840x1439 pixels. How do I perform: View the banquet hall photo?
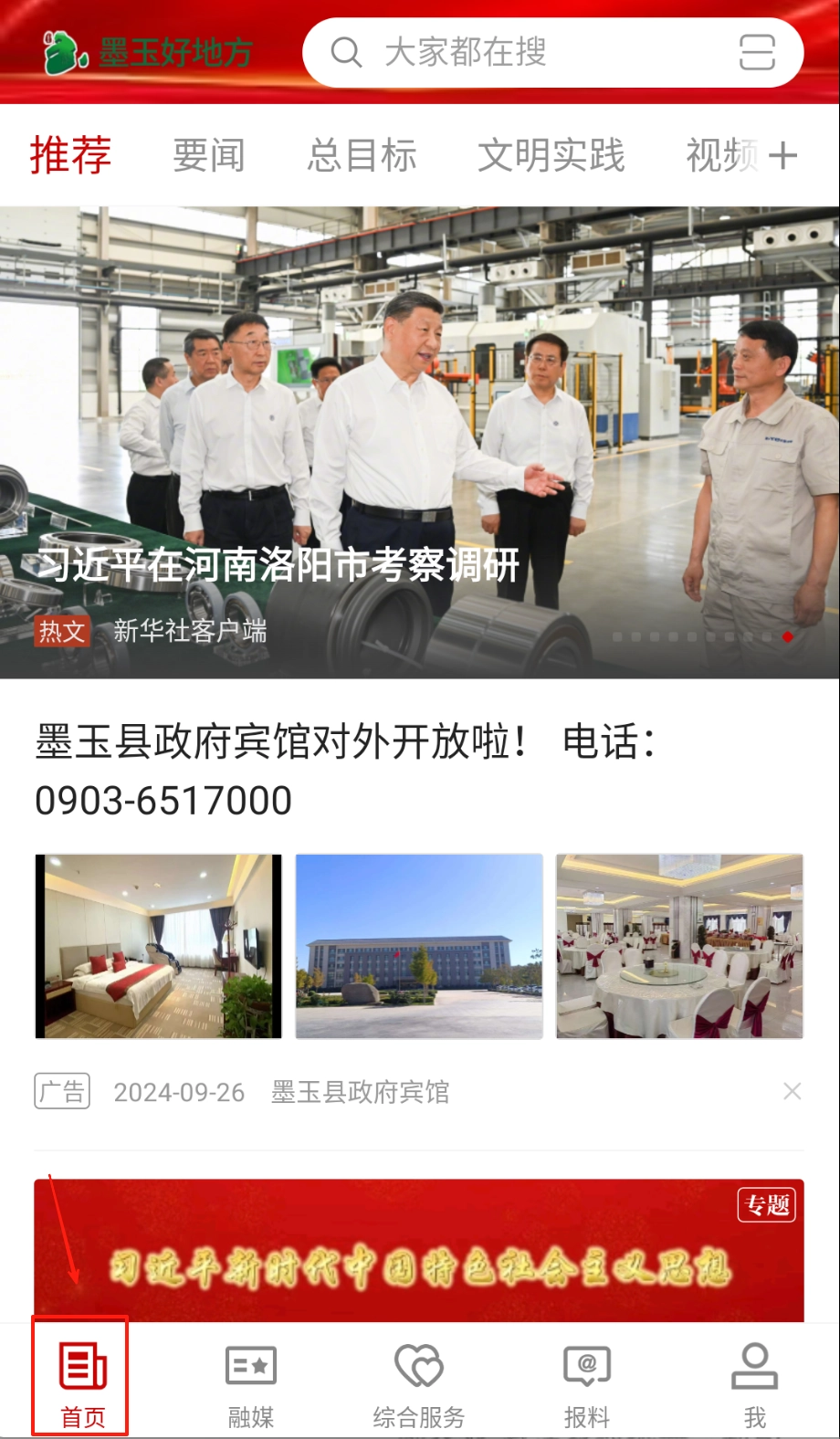pos(679,946)
